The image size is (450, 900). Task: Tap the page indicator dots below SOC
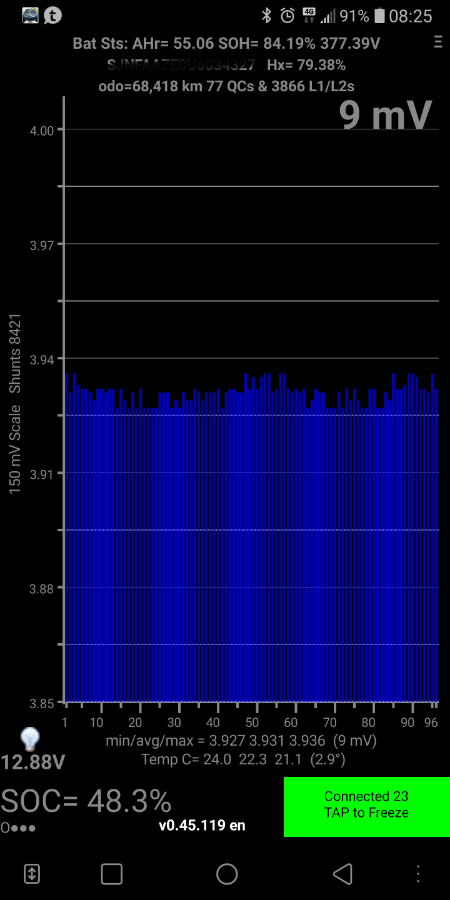pos(18,828)
